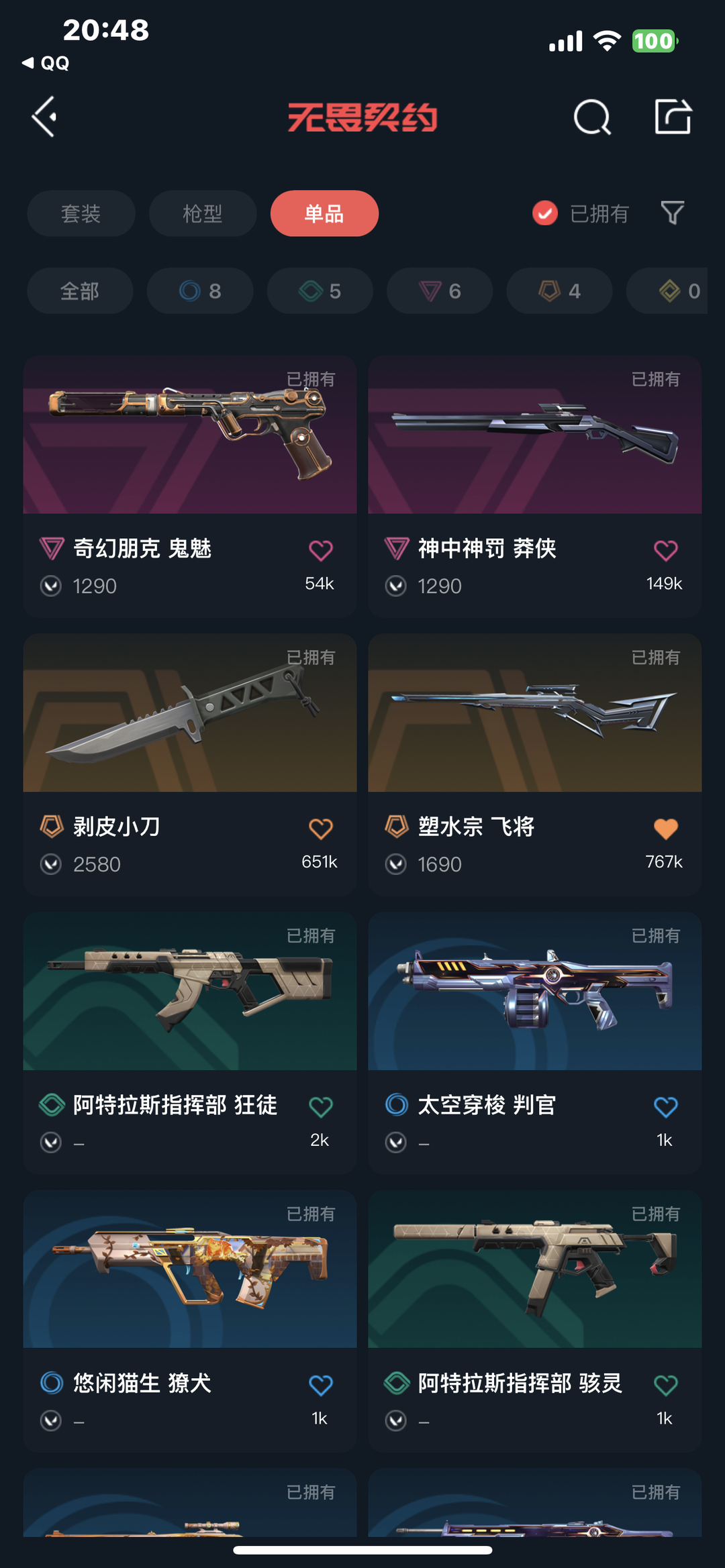Open the 阿特拉斯指挥部 狂徒 card
Image resolution: width=725 pixels, height=1568 pixels.
pyautogui.click(x=190, y=1043)
